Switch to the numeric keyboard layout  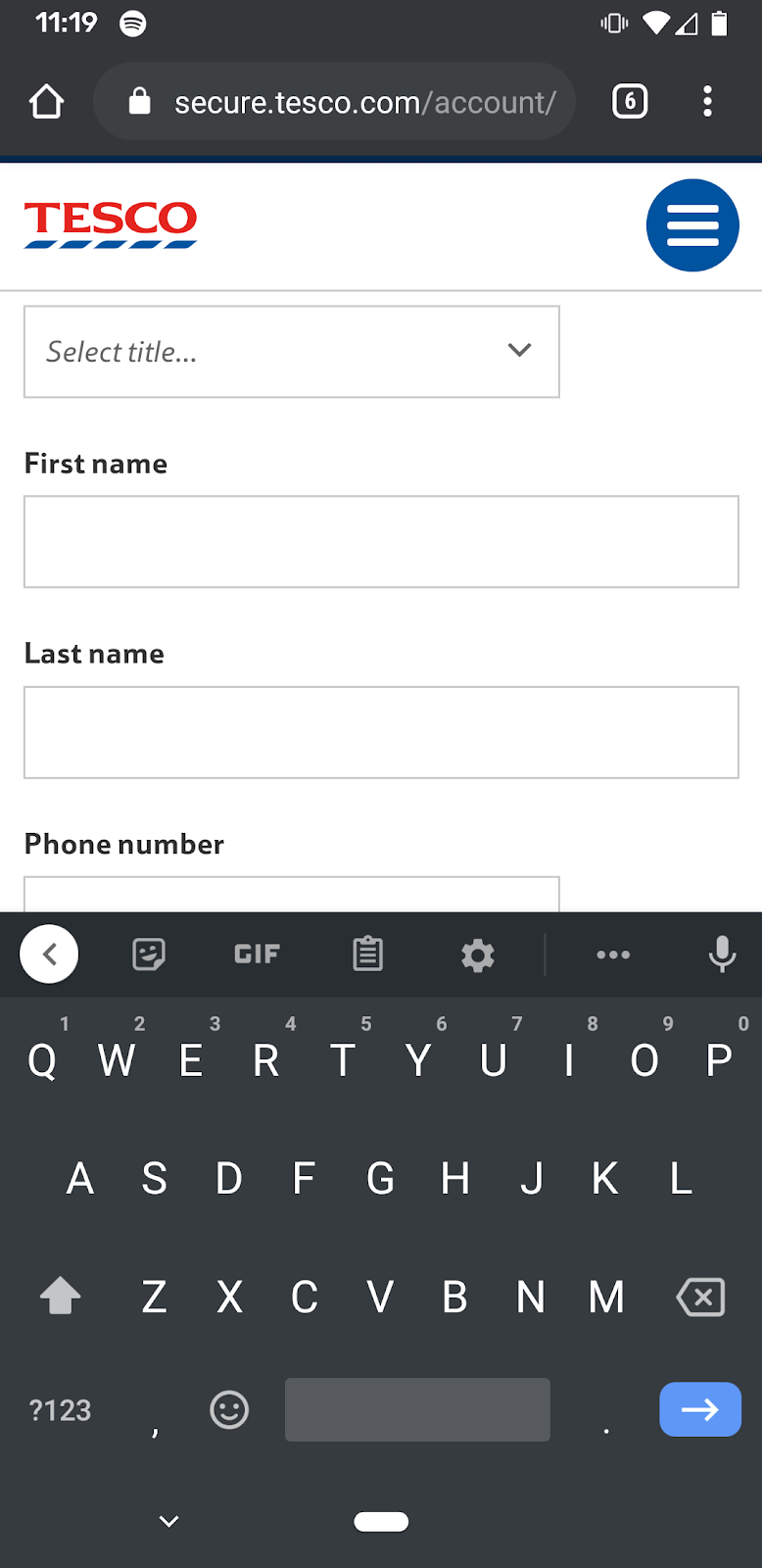[60, 1409]
